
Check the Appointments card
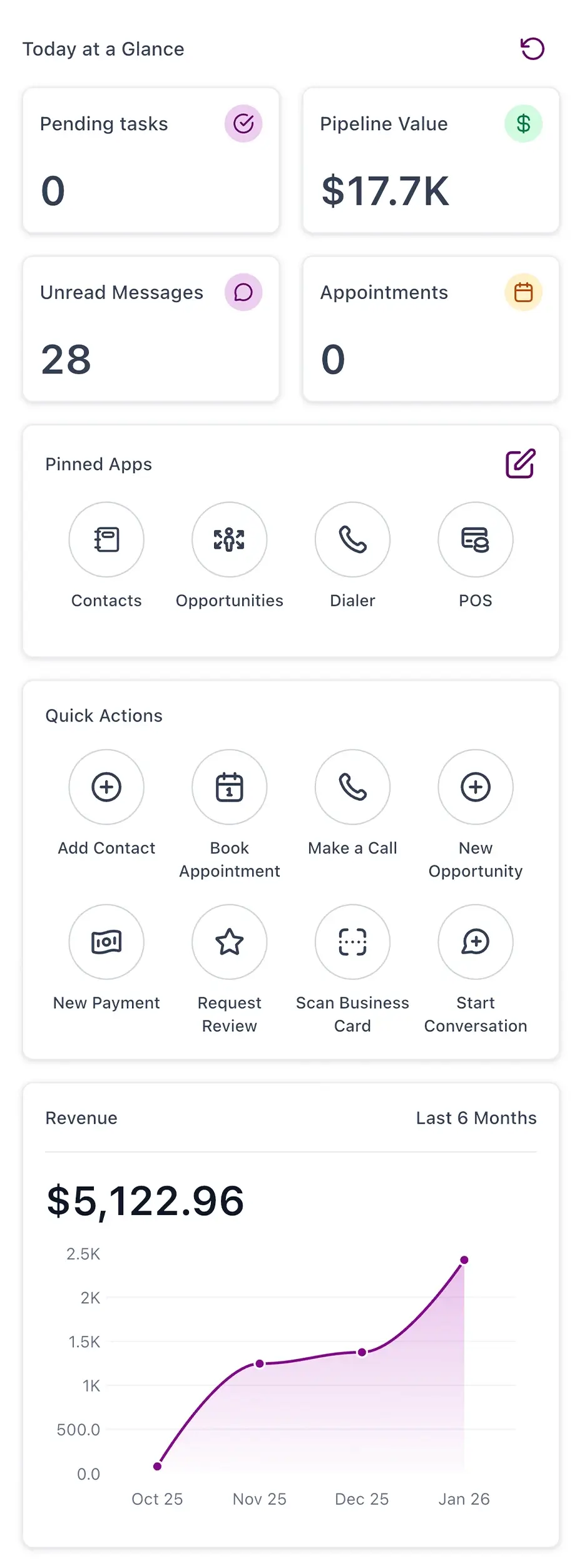(x=431, y=328)
